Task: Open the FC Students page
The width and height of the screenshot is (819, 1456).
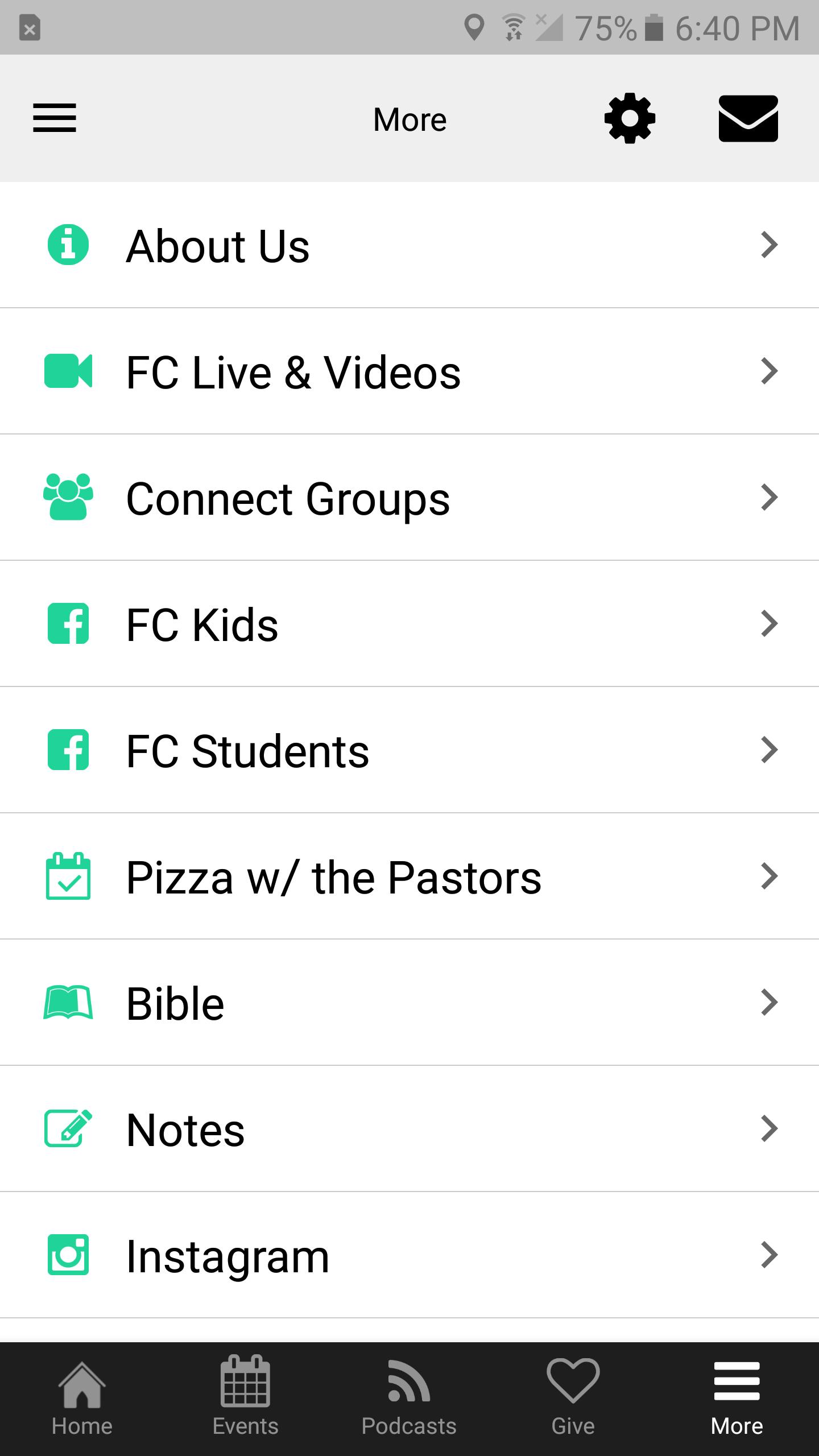Action: (409, 750)
